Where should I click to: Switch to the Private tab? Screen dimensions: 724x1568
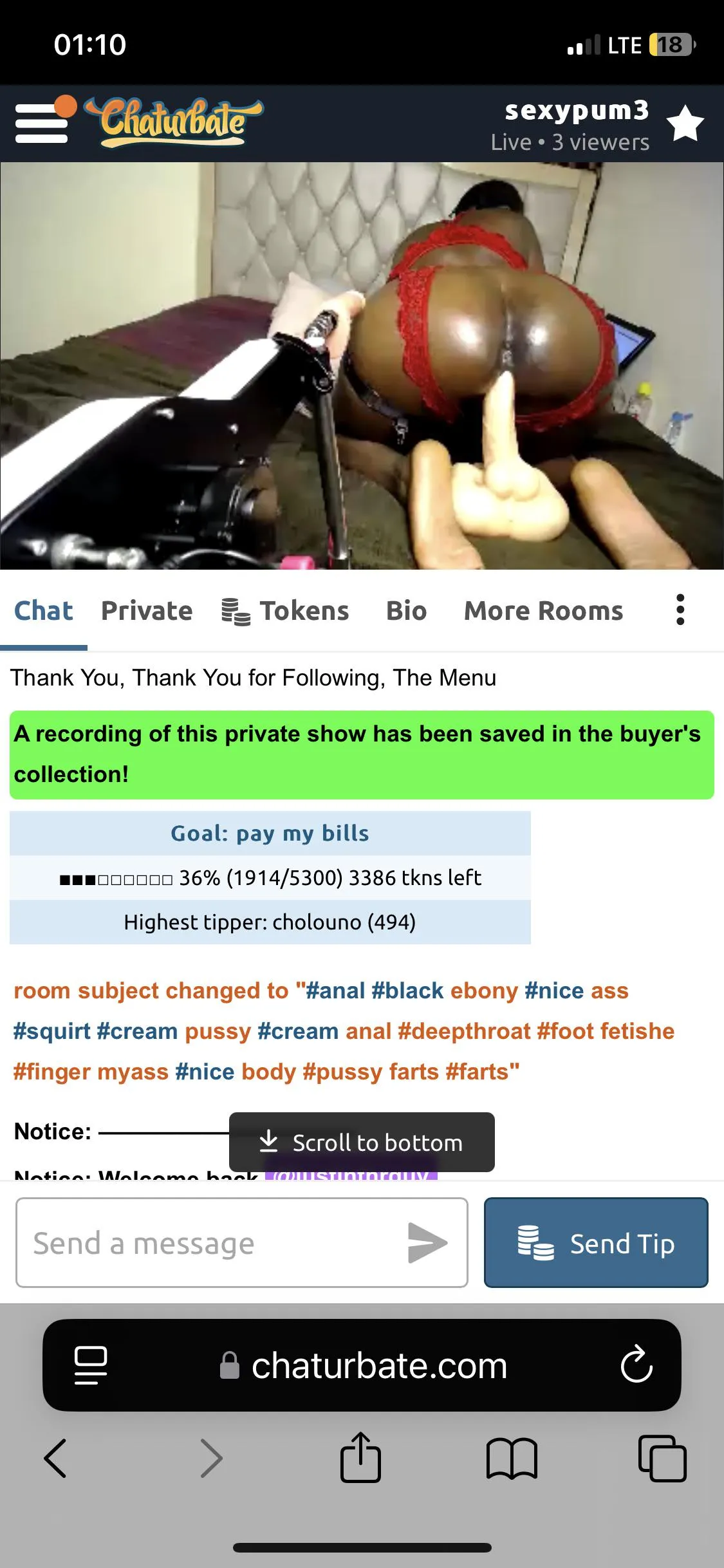147,611
